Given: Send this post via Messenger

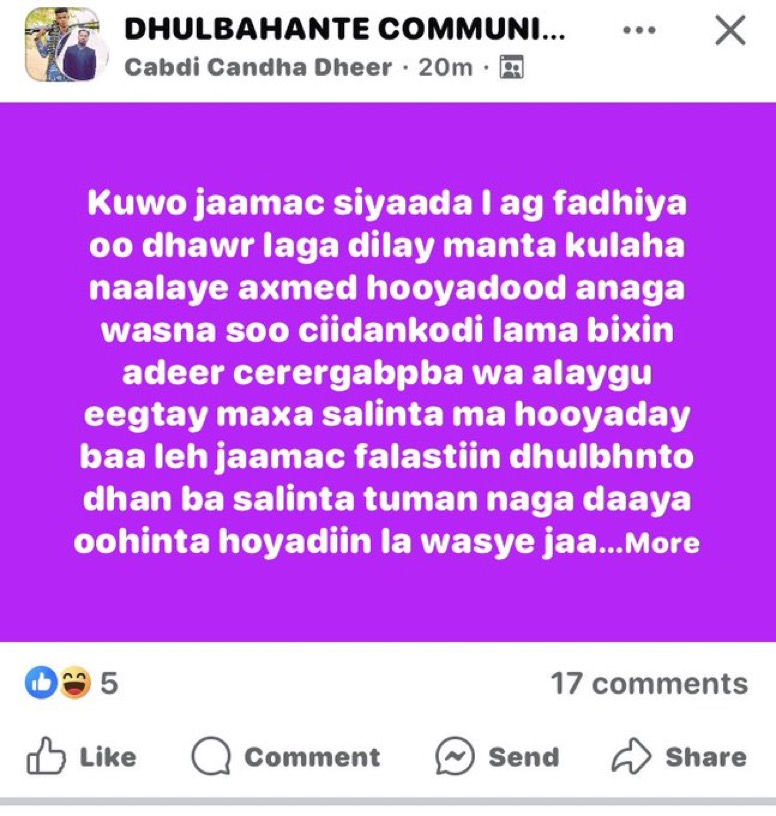Looking at the screenshot, I should 496,757.
